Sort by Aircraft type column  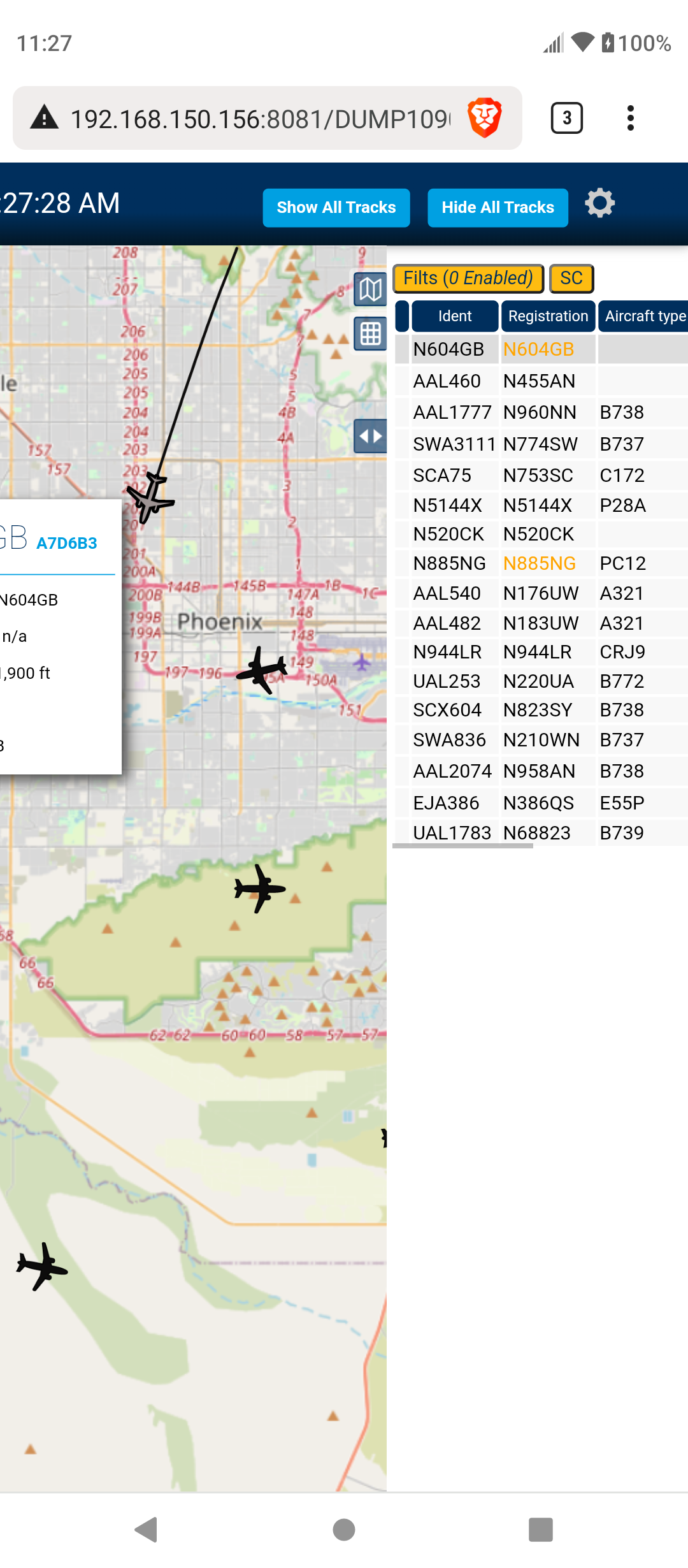643,316
